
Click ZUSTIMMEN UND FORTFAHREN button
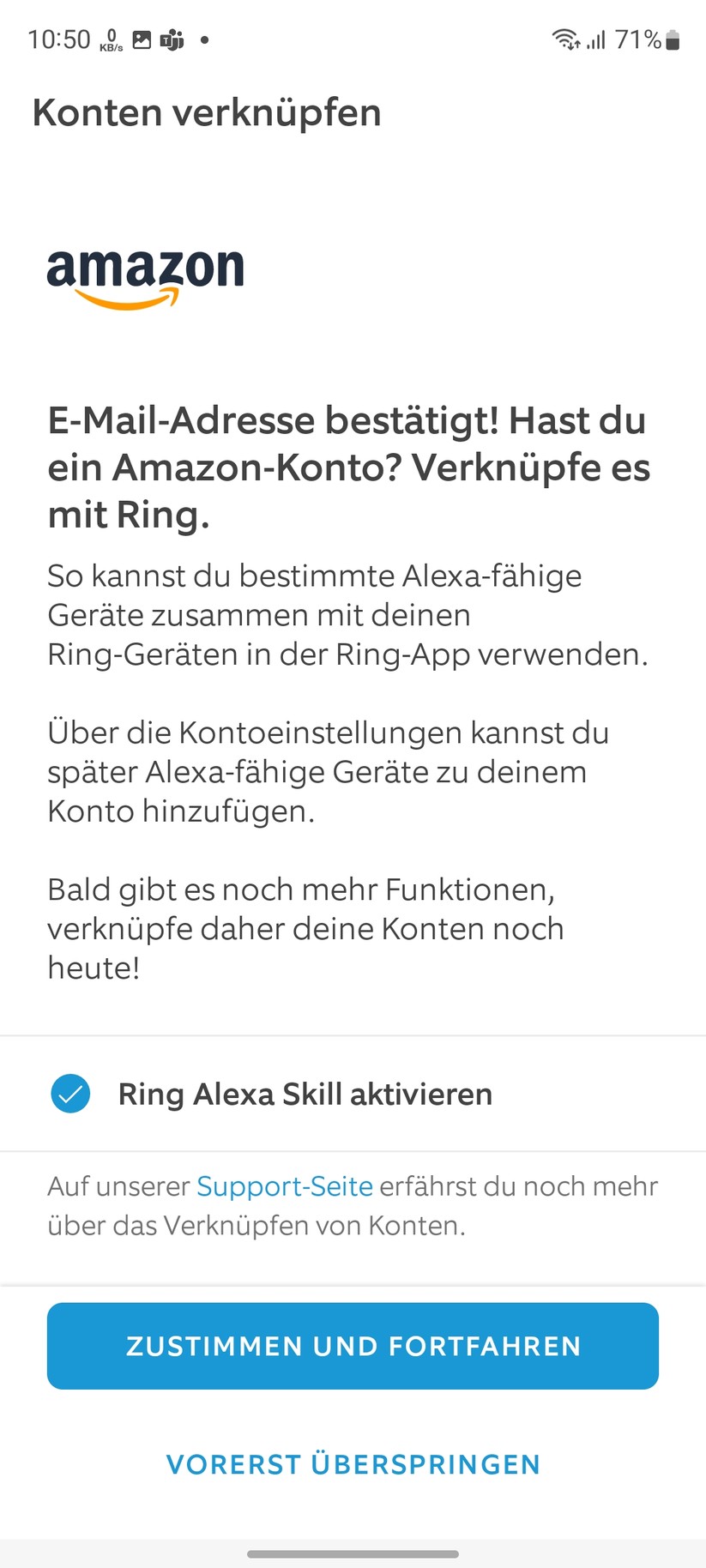tap(353, 1346)
